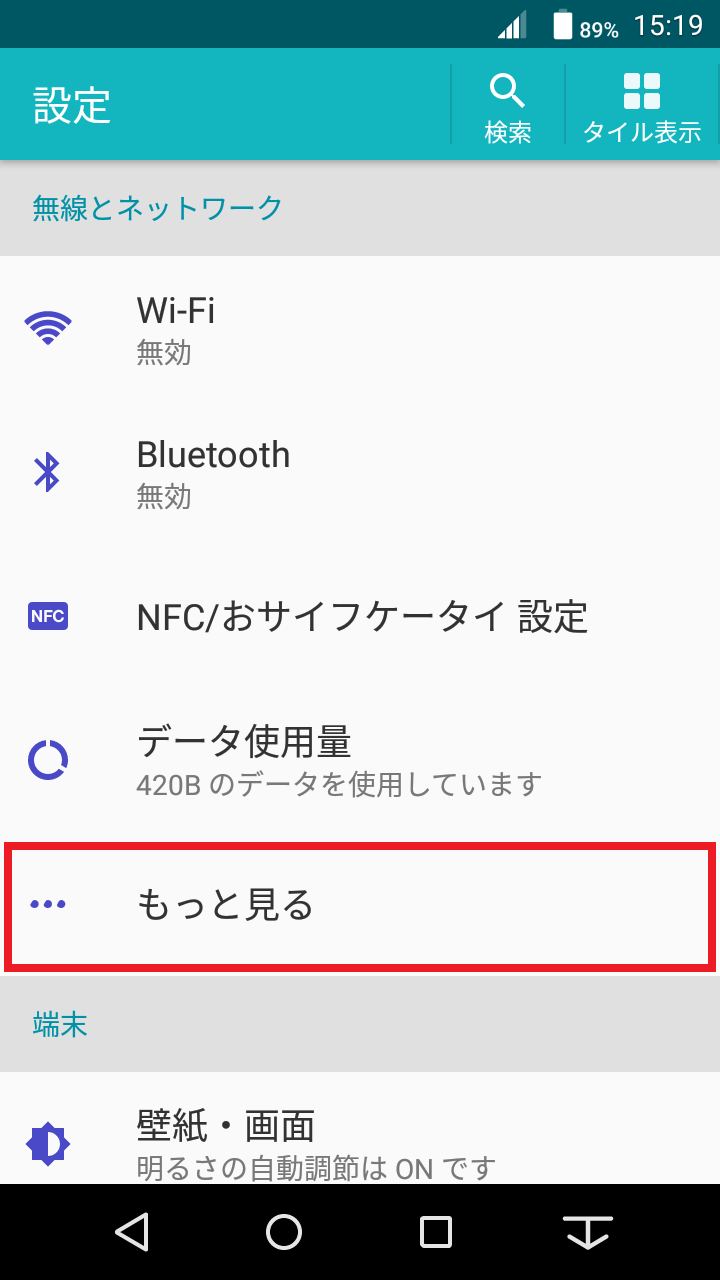The image size is (720, 1280).
Task: Tap the 壁紙・画面 brightness icon
Action: tap(47, 1143)
